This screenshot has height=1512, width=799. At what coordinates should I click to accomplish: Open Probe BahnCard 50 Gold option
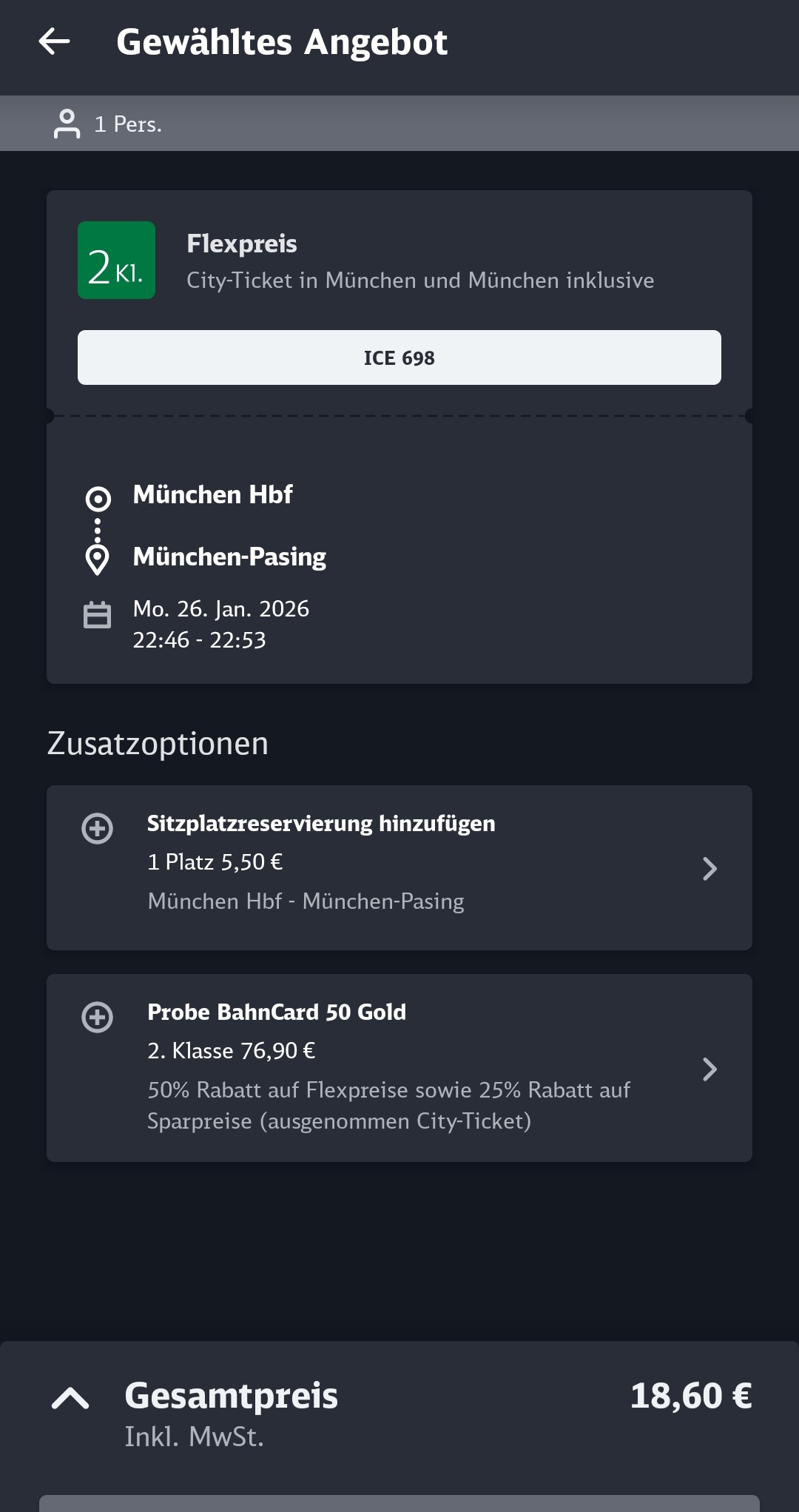[399, 1066]
